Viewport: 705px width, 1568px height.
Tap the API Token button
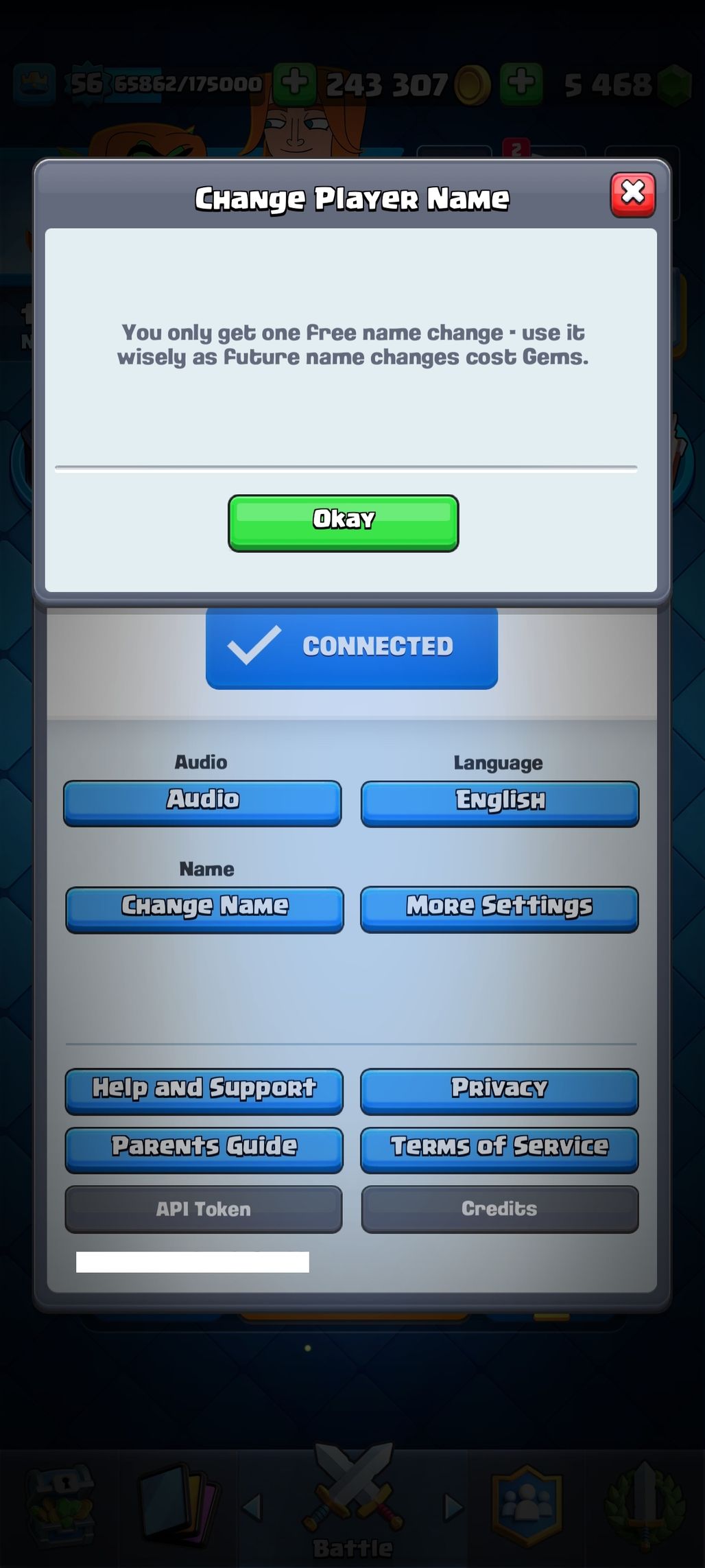point(203,1209)
